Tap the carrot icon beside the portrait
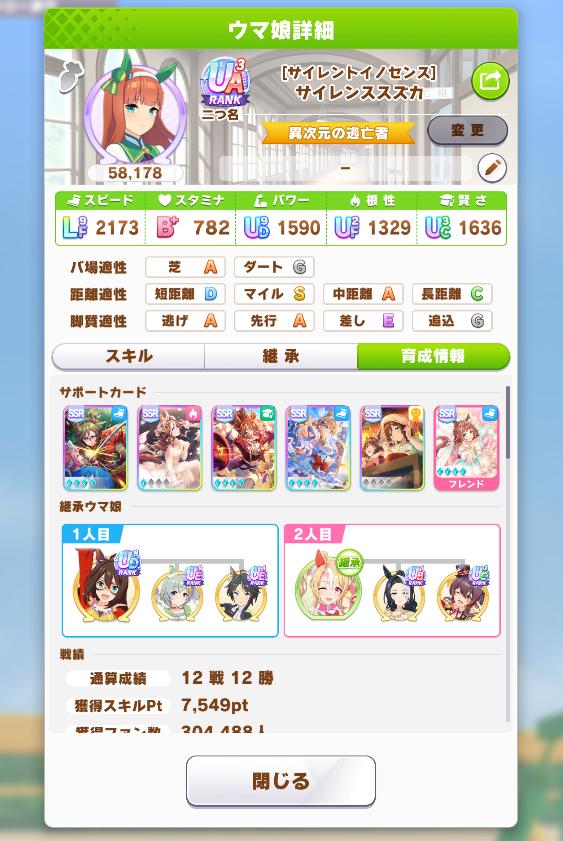 pyautogui.click(x=70, y=76)
